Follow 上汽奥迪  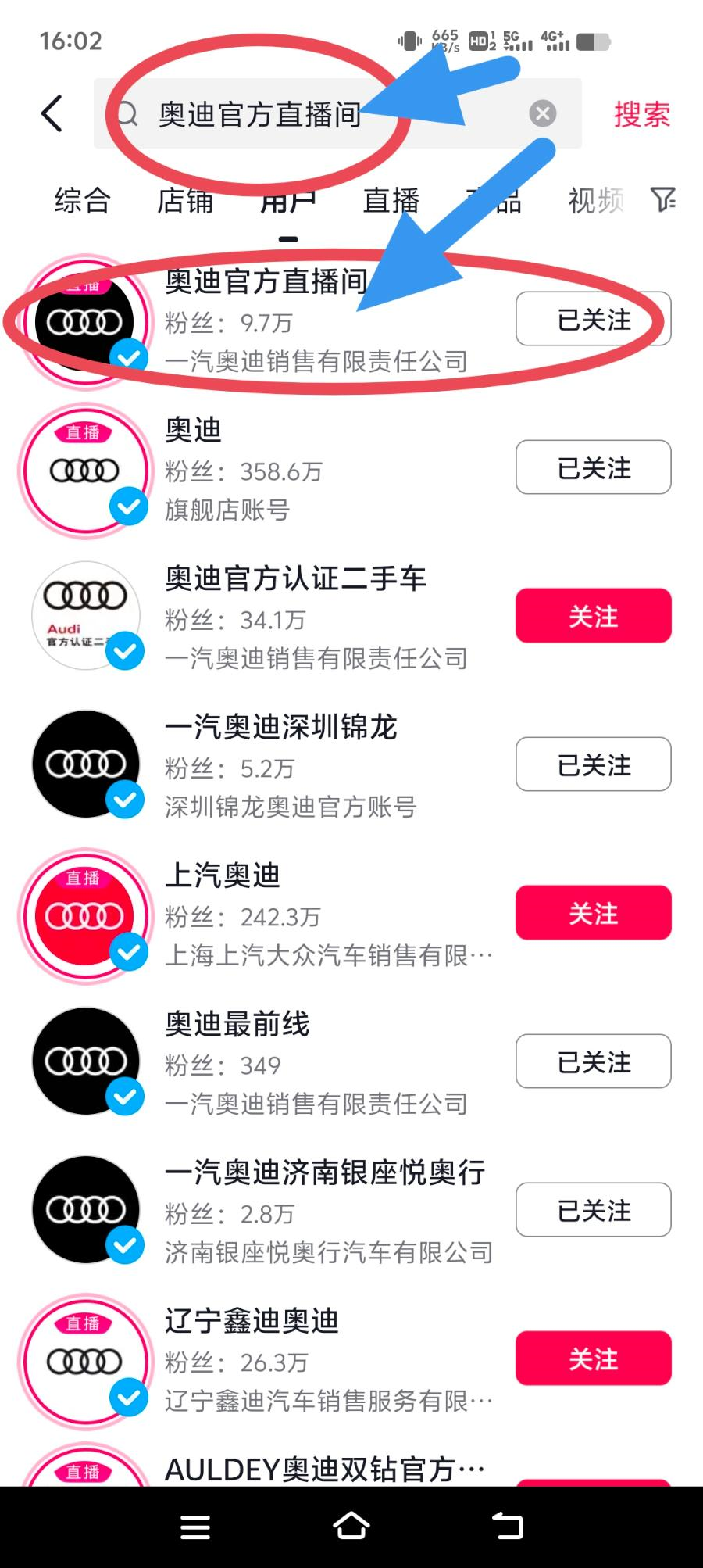tap(594, 913)
